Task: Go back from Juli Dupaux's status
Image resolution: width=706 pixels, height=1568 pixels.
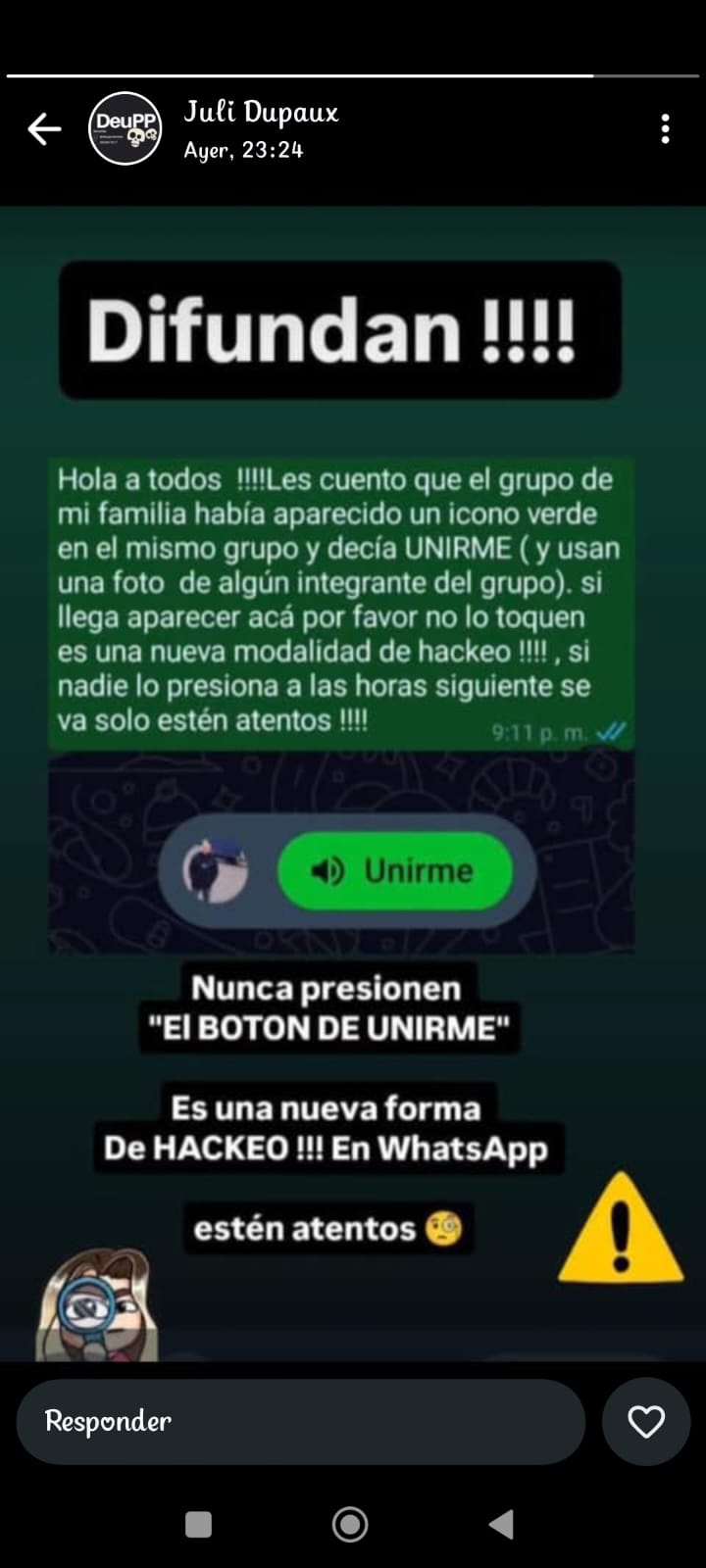Action: click(x=44, y=129)
